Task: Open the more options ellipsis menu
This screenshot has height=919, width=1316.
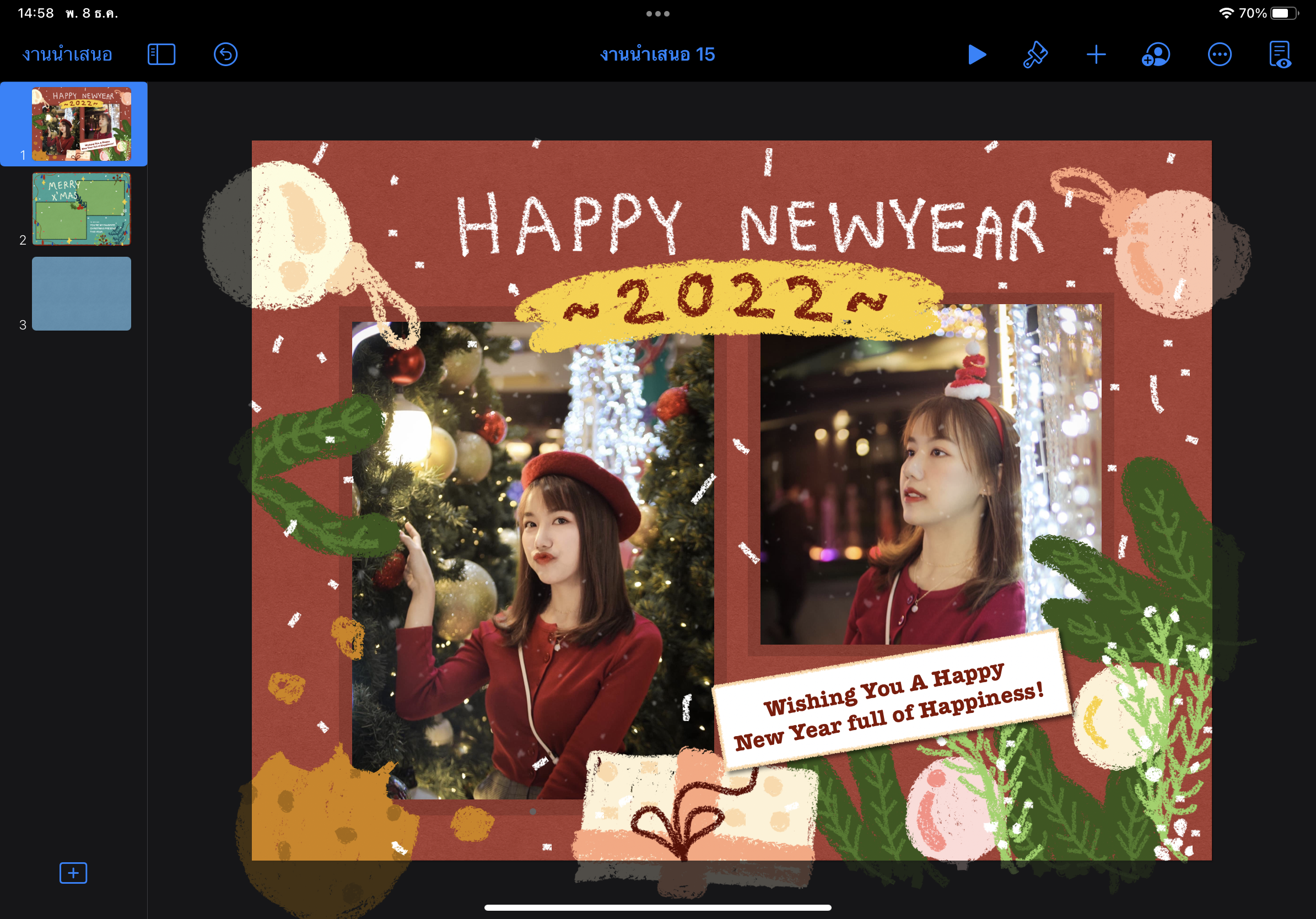Action: click(1219, 55)
